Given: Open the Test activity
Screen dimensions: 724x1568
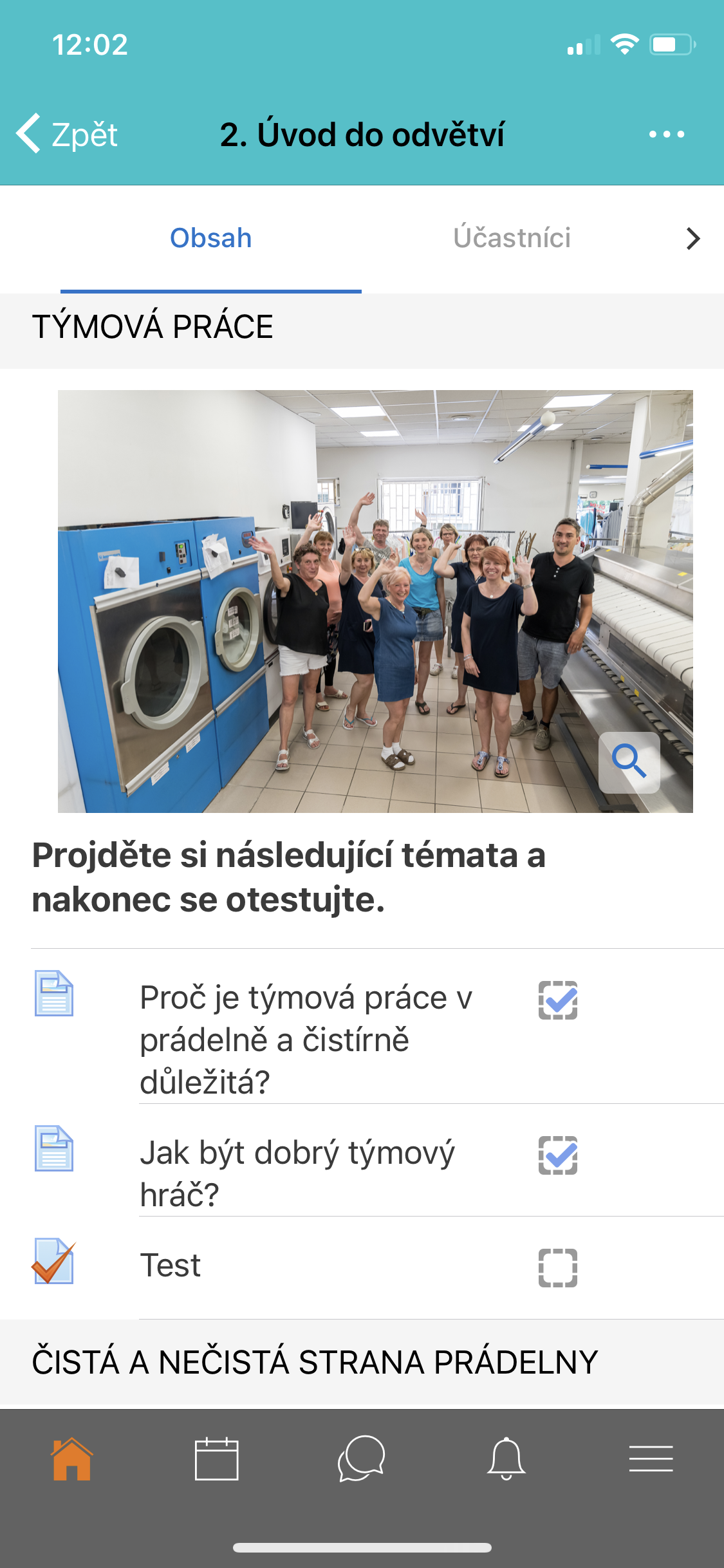Looking at the screenshot, I should 171,1265.
